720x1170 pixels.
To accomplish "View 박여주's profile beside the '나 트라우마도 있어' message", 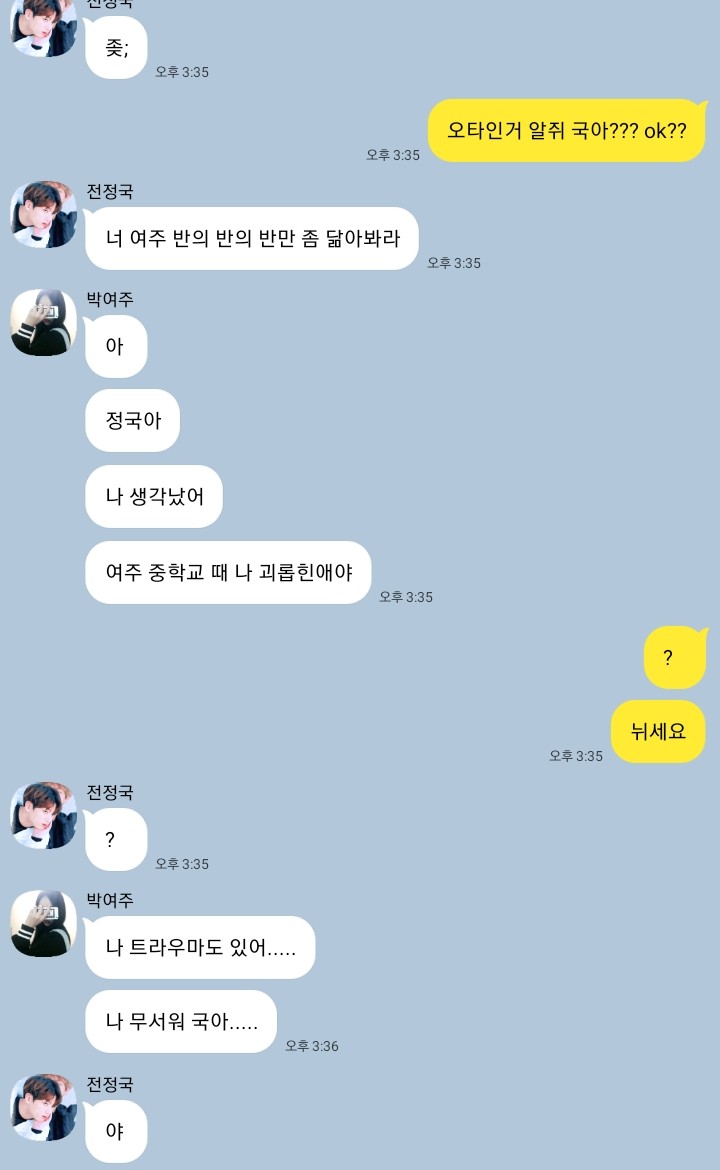I will tap(43, 923).
